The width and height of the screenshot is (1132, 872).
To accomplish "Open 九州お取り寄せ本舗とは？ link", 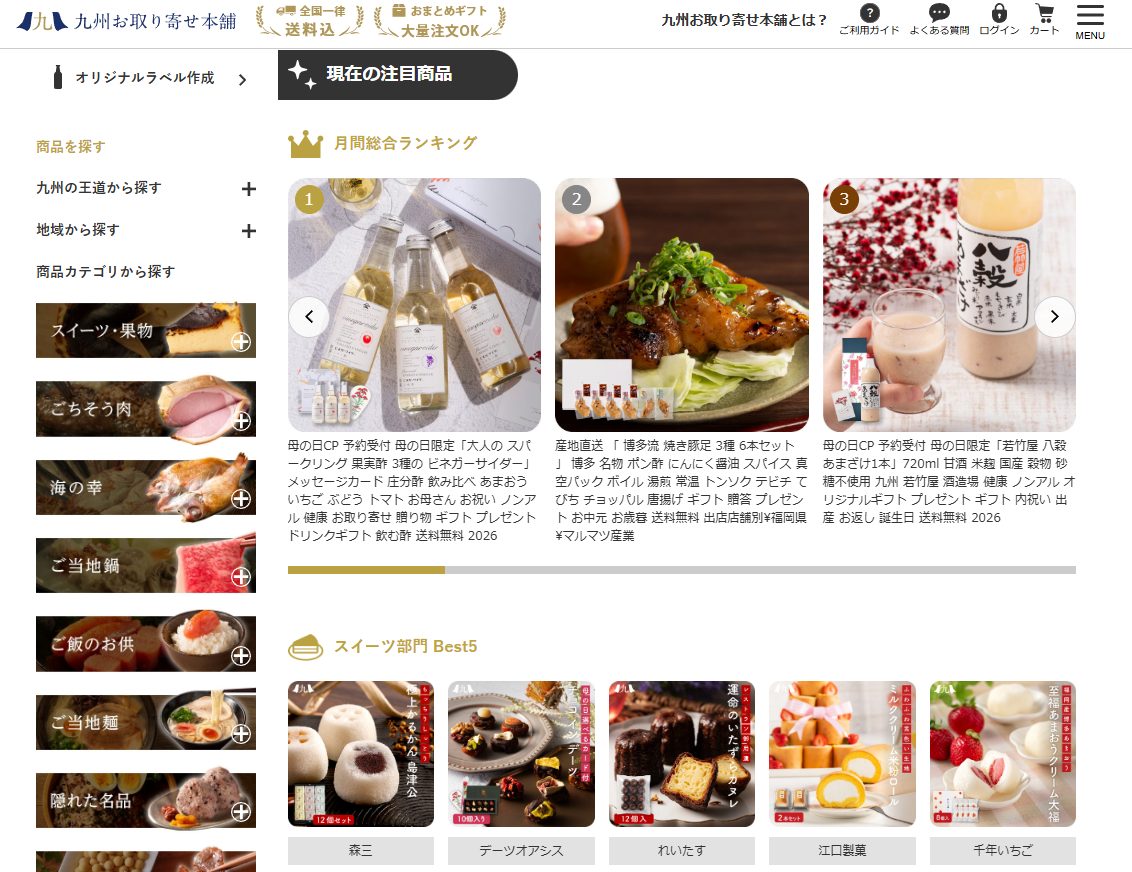I will coord(745,20).
